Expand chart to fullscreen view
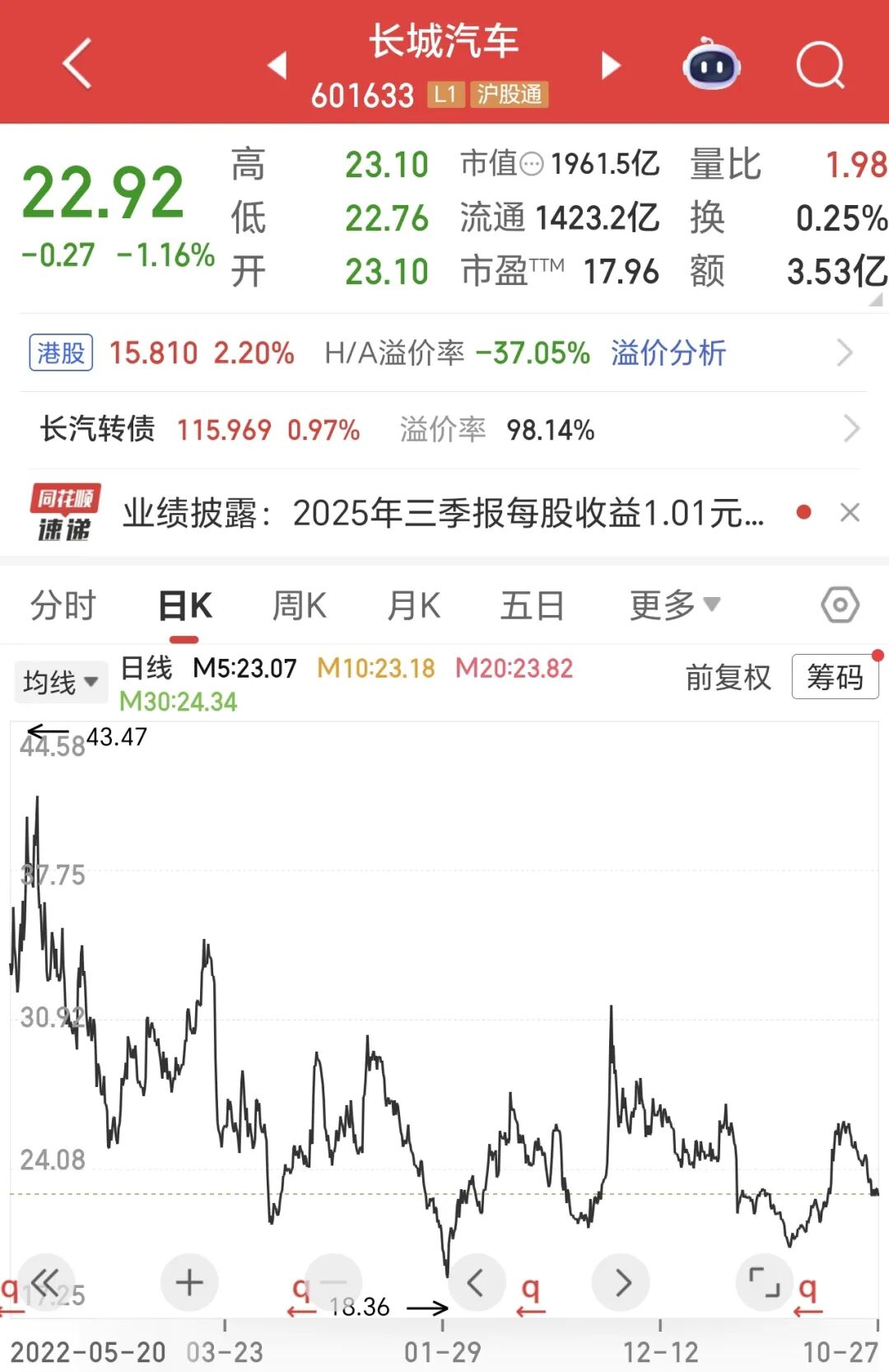The image size is (889, 1372). click(763, 1282)
